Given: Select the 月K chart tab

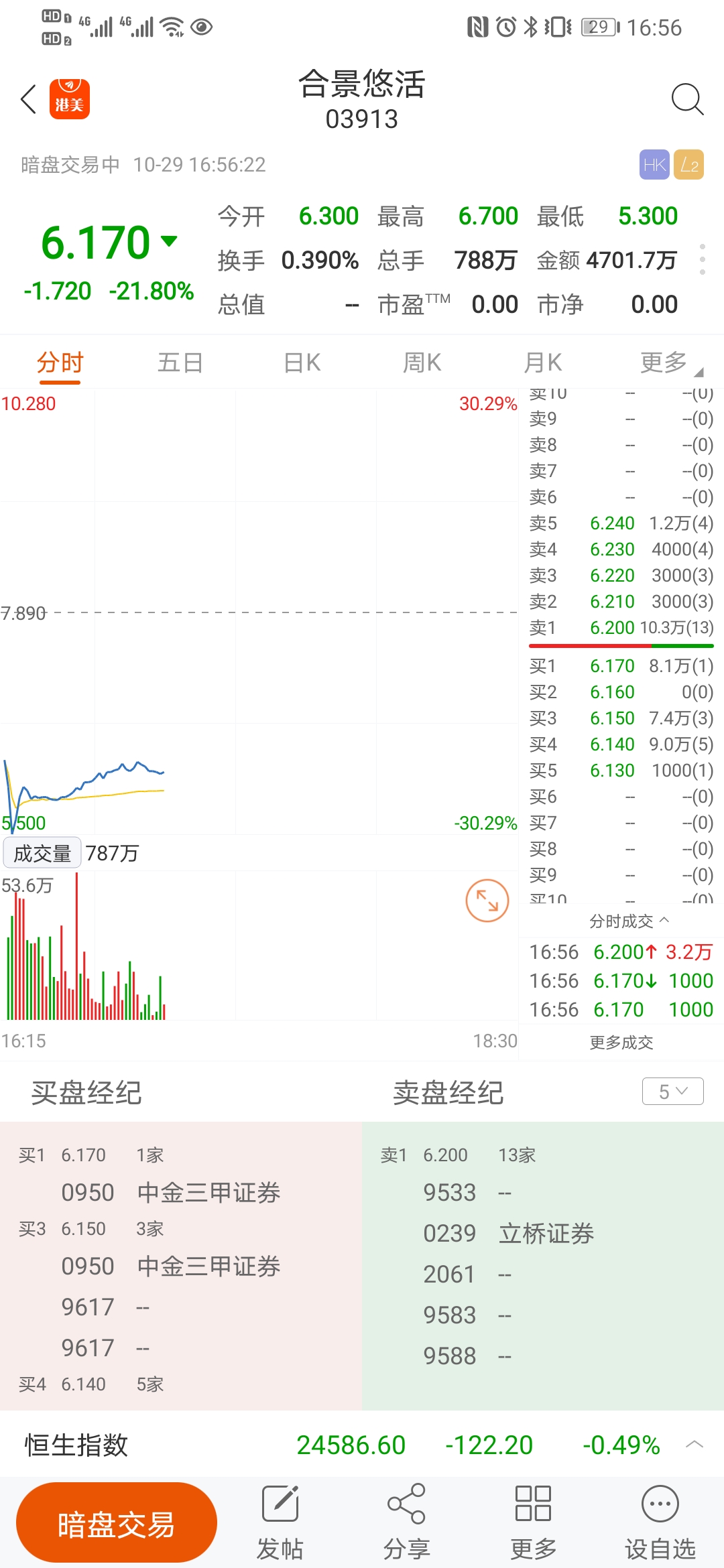Looking at the screenshot, I should point(542,363).
